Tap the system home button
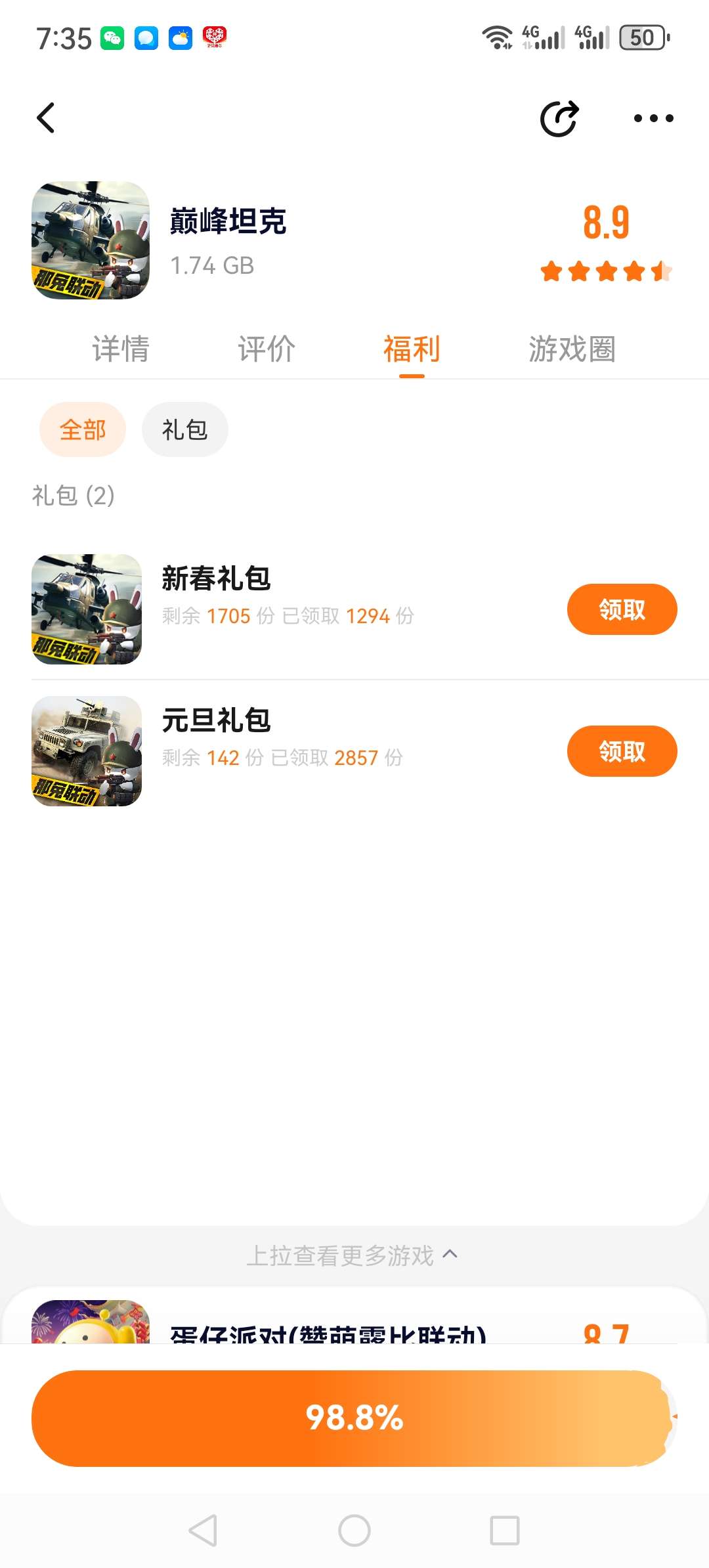 (354, 1531)
